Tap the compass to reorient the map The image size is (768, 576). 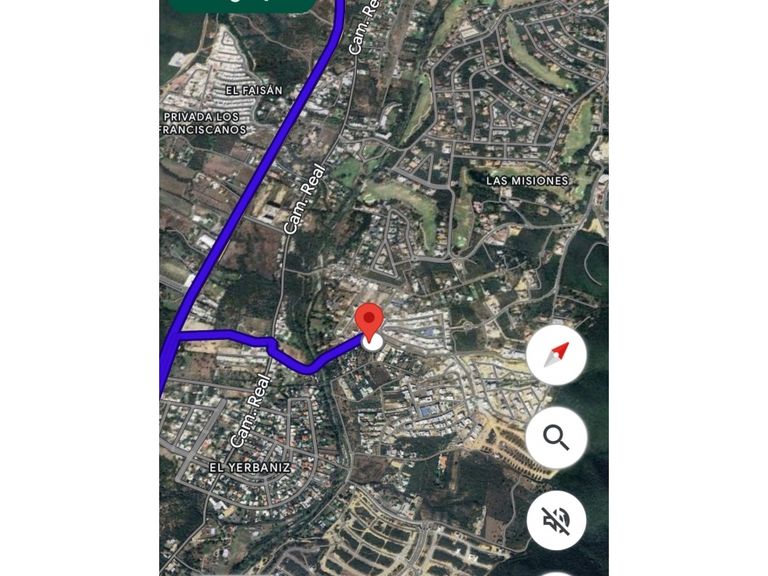(x=556, y=355)
